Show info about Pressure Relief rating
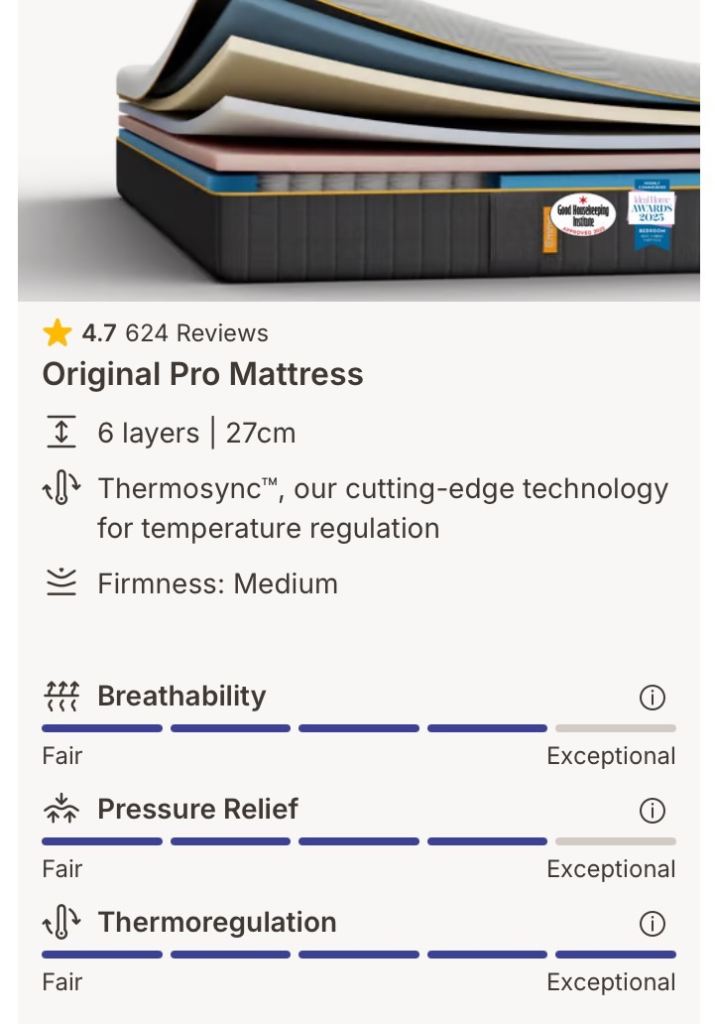This screenshot has width=715, height=1024. coord(652,810)
